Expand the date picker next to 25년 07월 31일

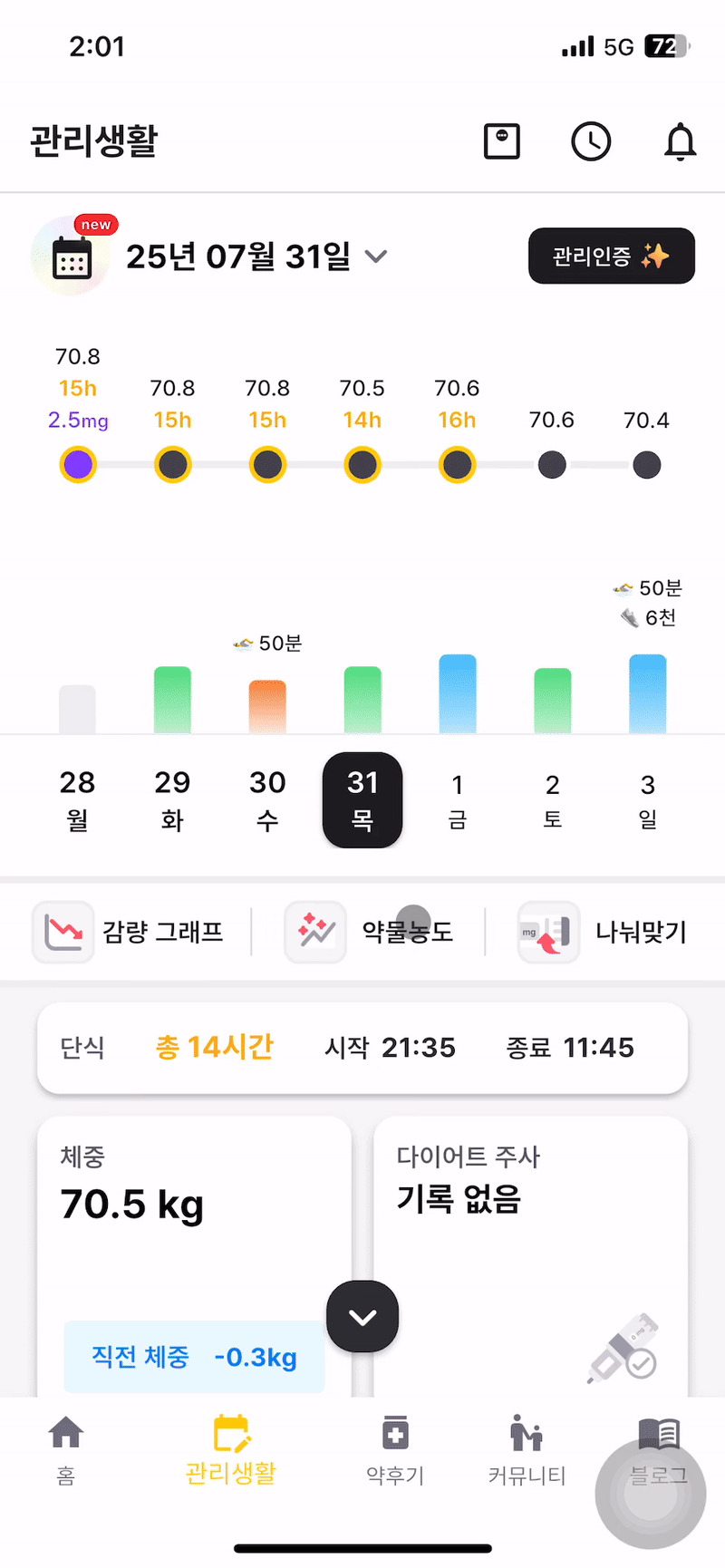pyautogui.click(x=377, y=256)
